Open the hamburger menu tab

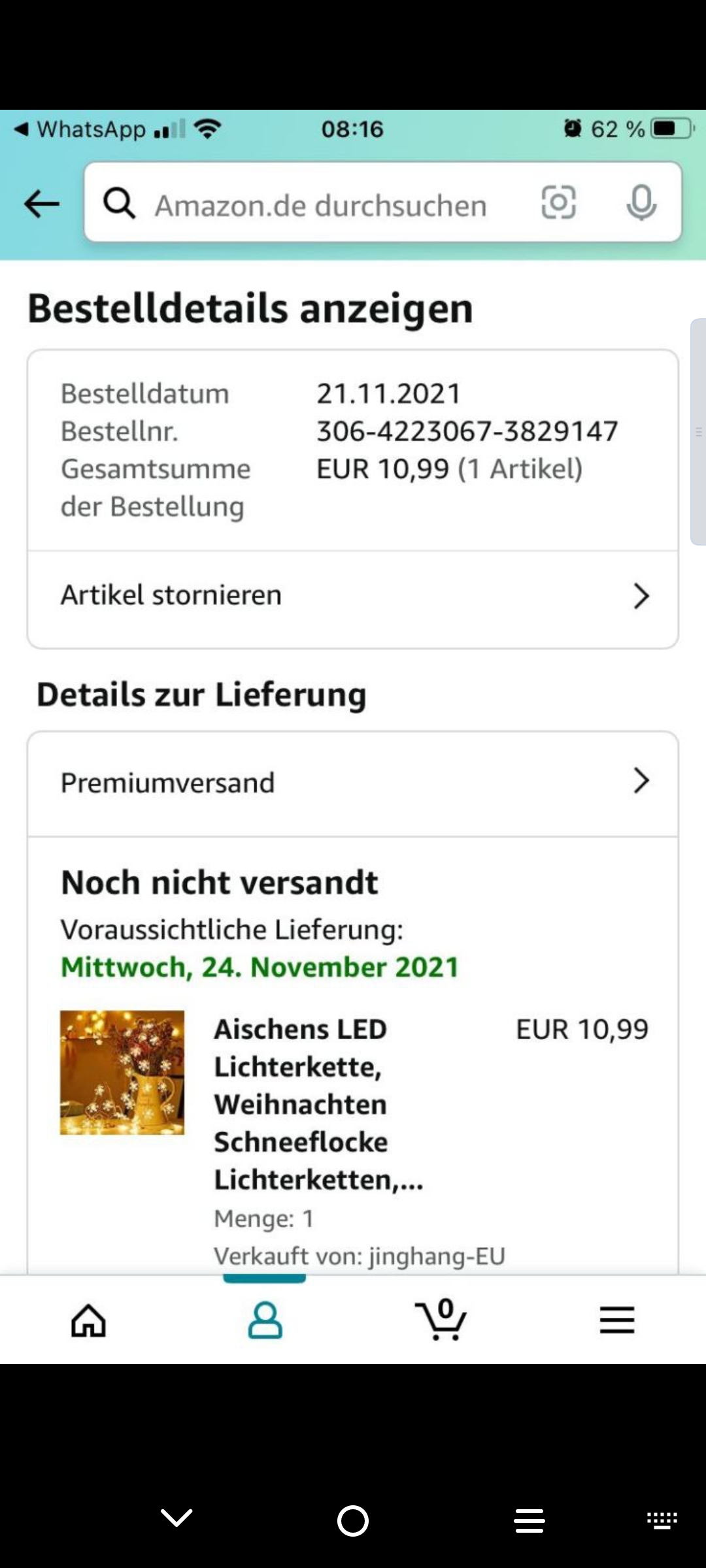pos(617,1320)
